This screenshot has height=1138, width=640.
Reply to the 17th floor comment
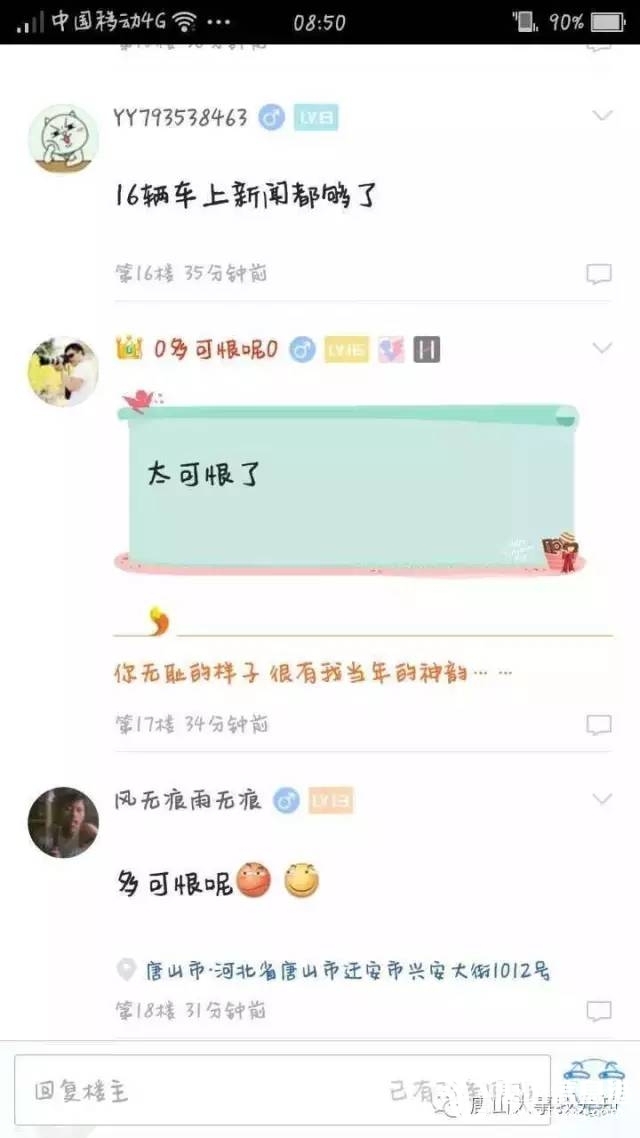point(598,724)
